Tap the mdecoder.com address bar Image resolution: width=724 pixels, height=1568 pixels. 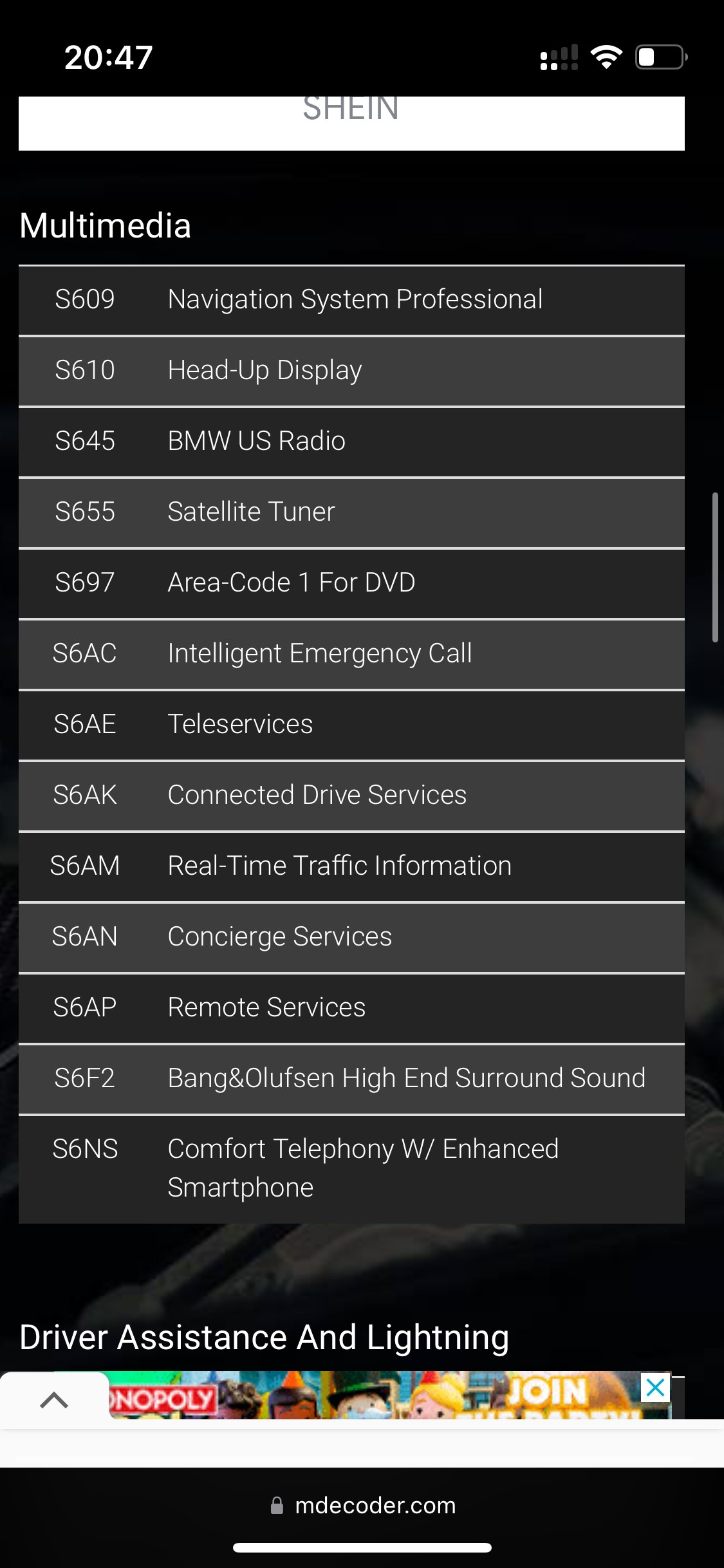(x=362, y=1506)
